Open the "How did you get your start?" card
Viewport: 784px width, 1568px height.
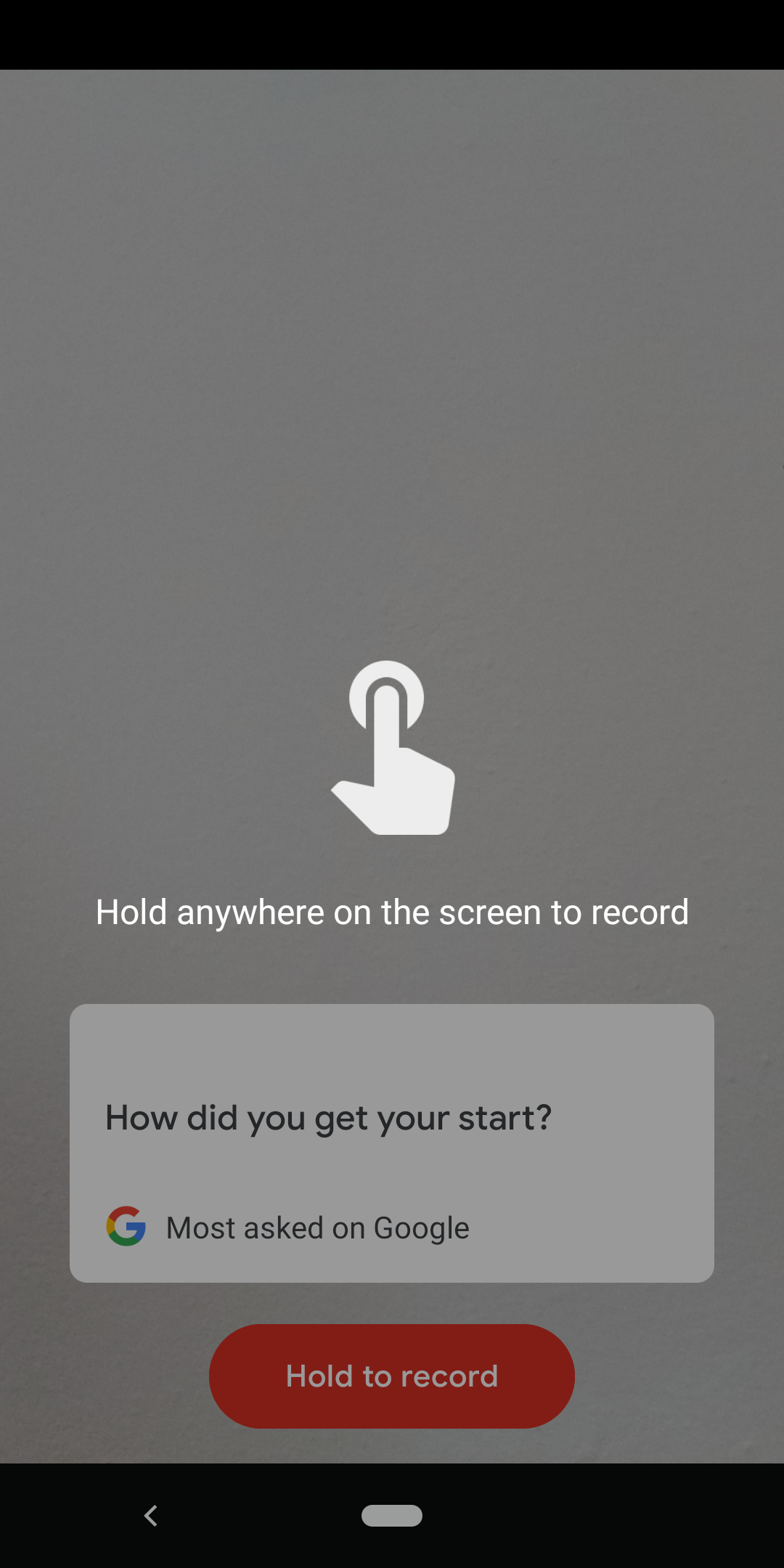[392, 1143]
